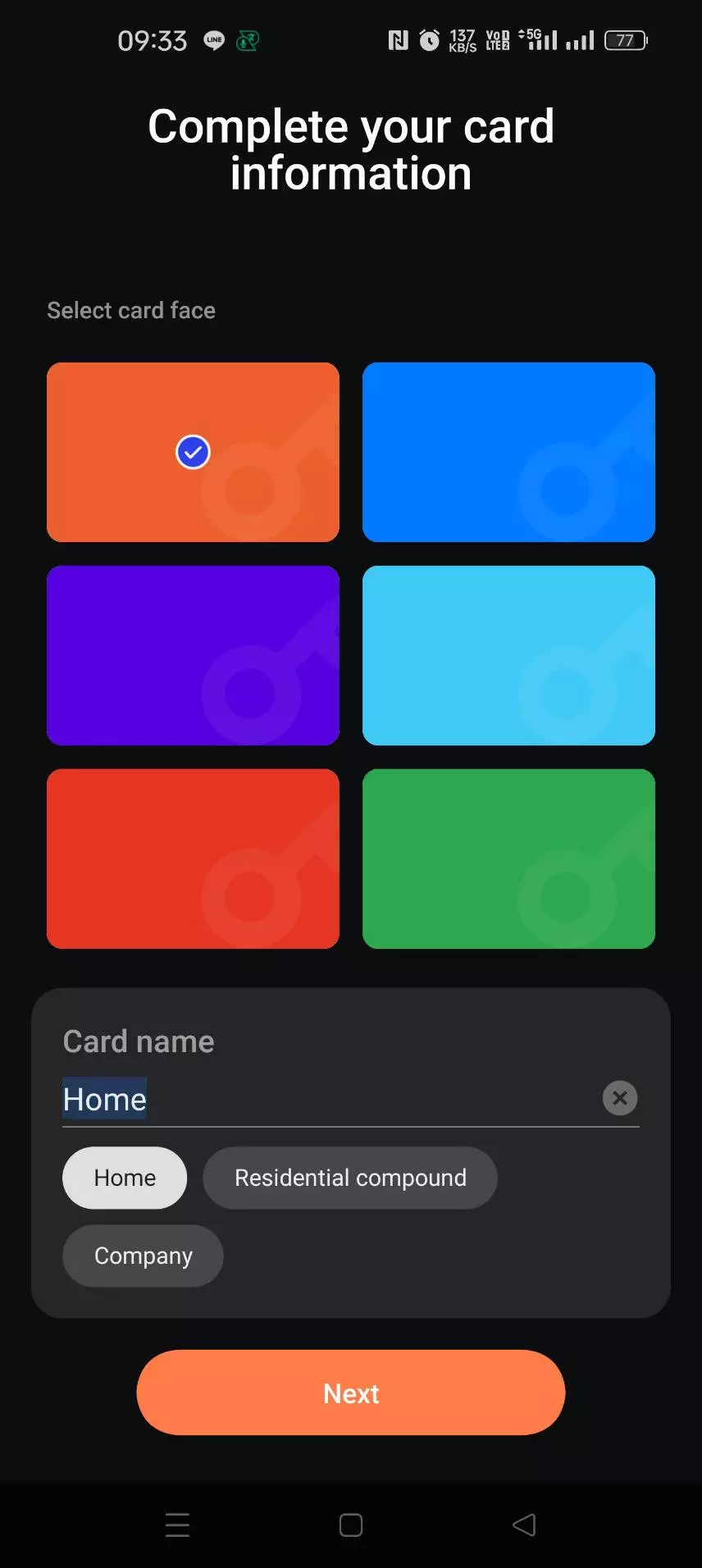Tap the LINE notification icon in status bar

click(x=213, y=39)
